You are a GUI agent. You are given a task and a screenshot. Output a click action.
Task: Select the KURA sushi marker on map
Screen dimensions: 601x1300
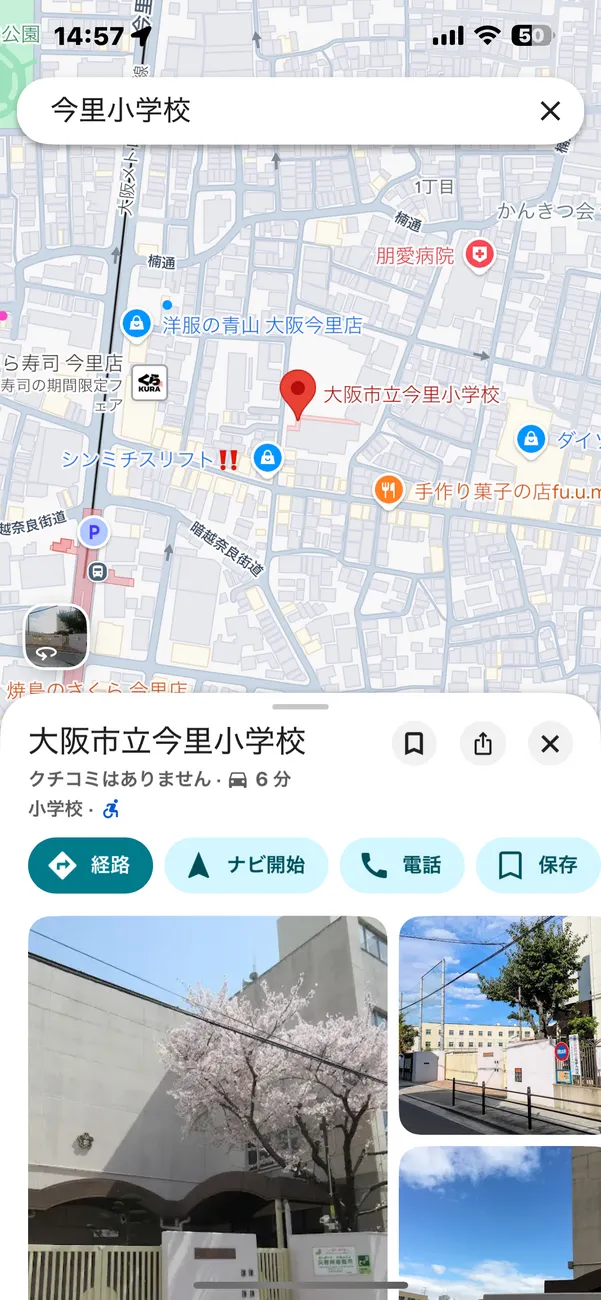(x=150, y=381)
